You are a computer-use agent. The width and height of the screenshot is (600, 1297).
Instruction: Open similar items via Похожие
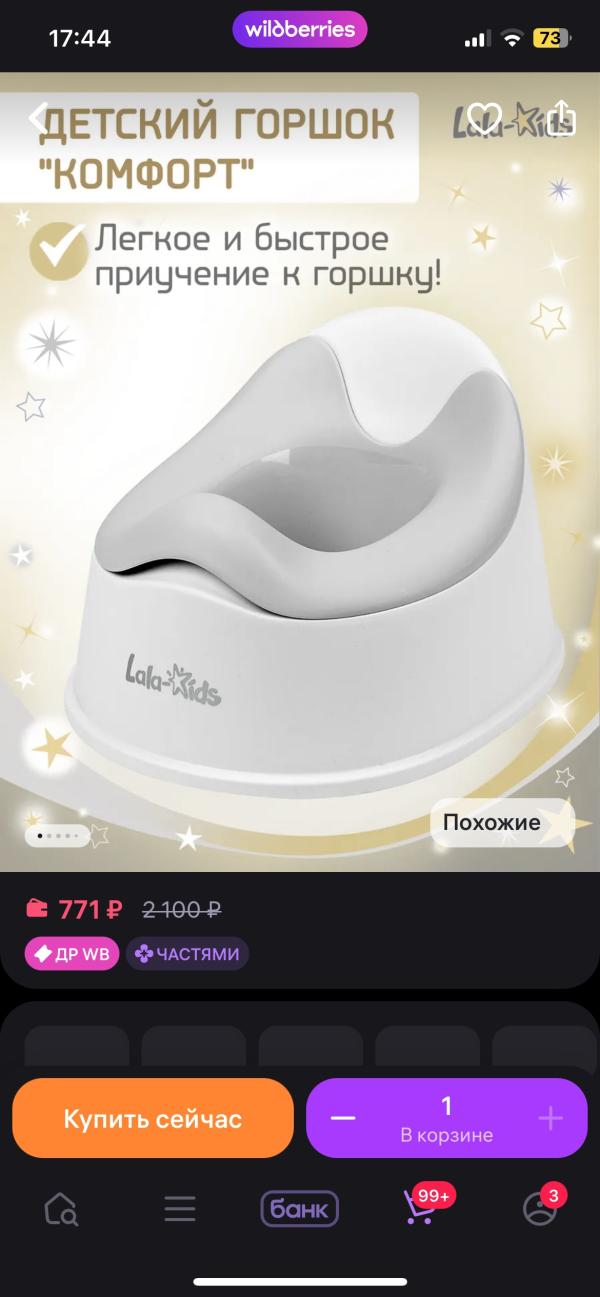click(x=491, y=823)
